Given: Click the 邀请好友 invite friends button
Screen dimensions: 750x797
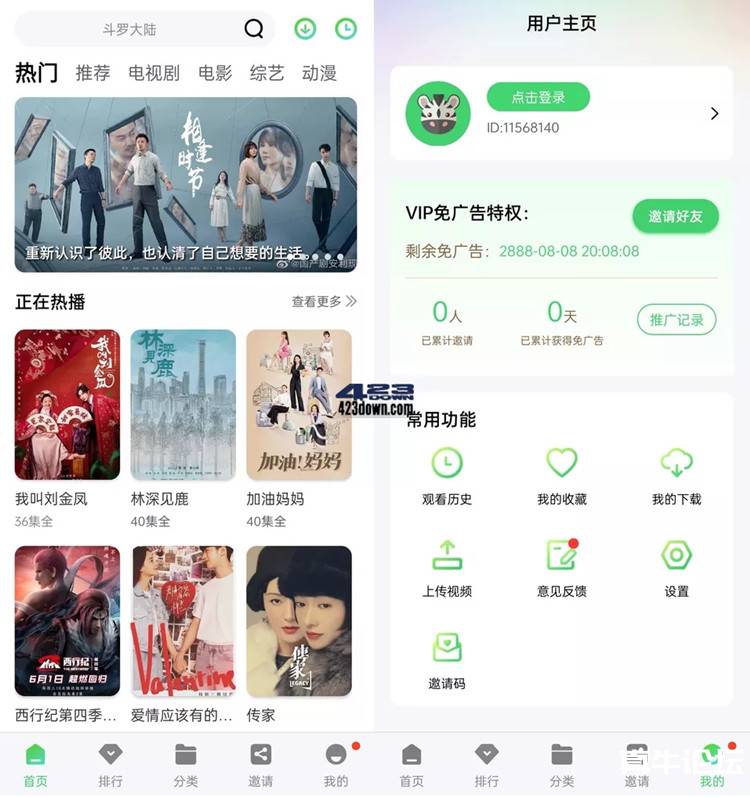Looking at the screenshot, I should [675, 216].
